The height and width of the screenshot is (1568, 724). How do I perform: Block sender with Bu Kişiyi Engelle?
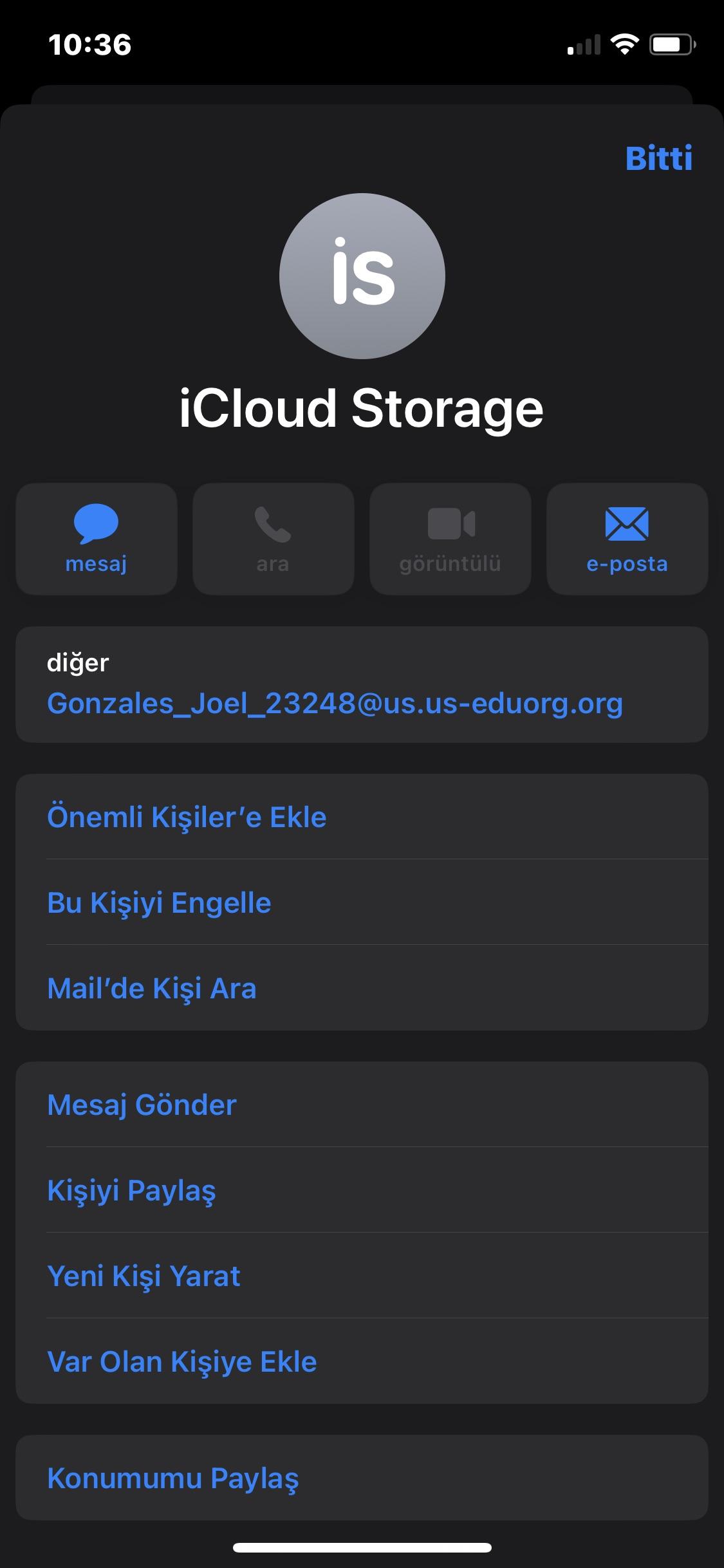click(159, 902)
